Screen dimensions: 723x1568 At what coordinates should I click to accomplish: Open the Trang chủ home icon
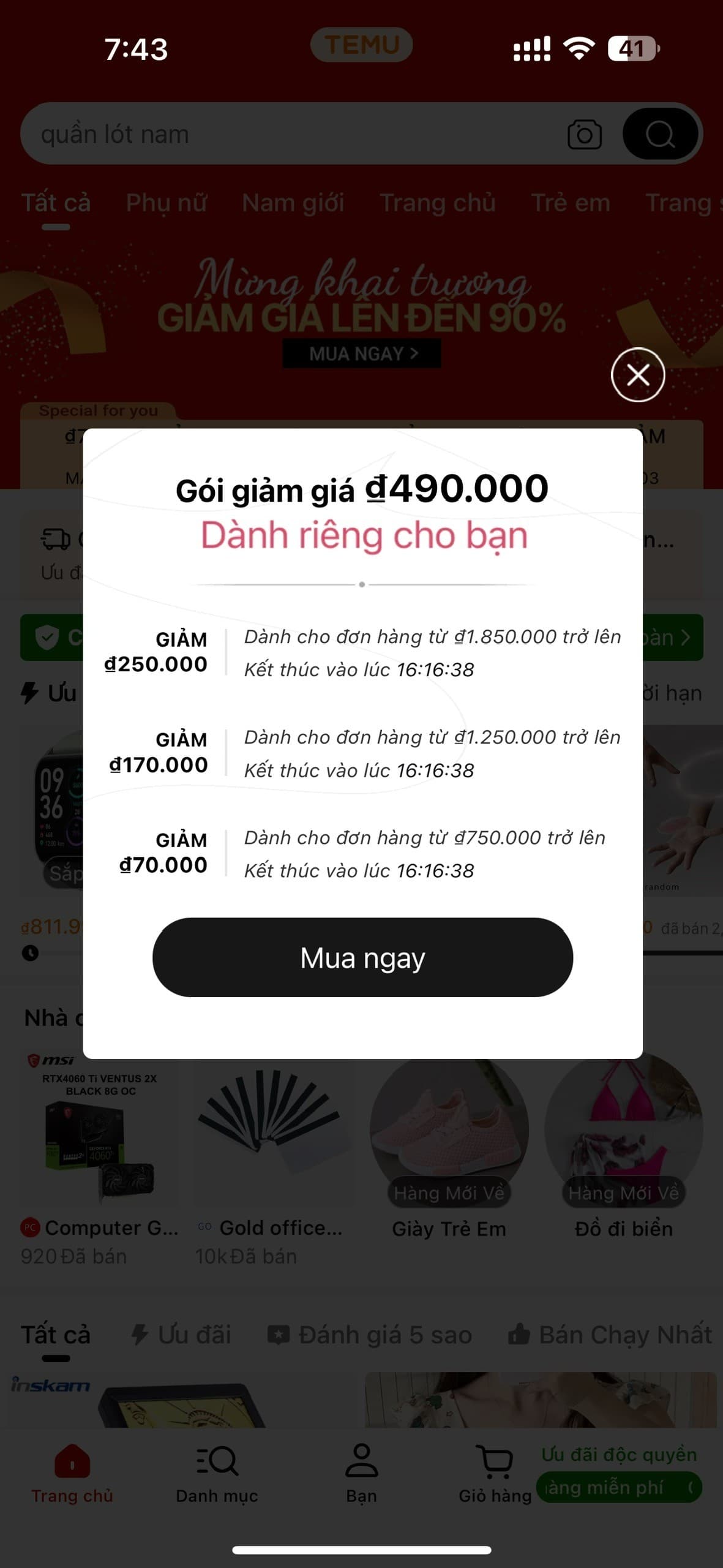72,1465
